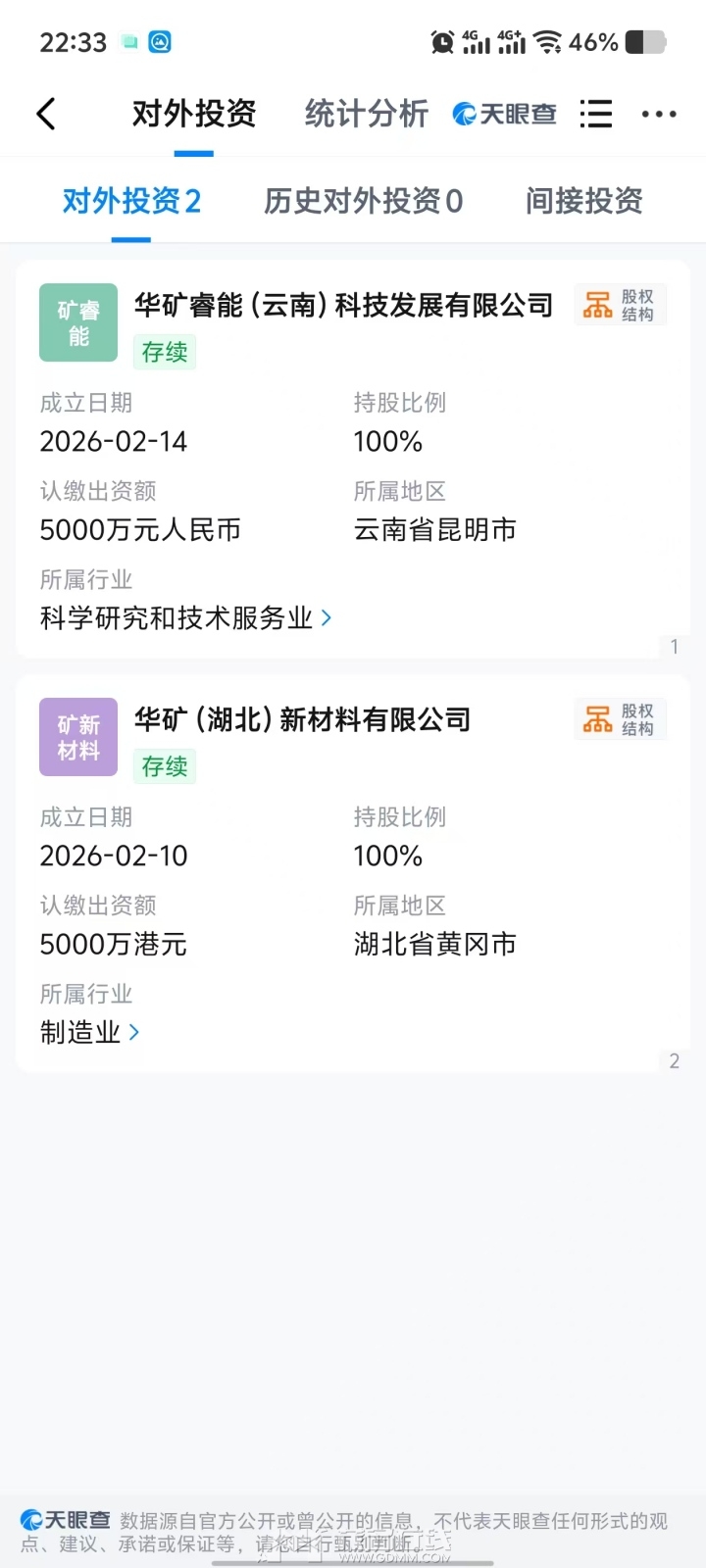
Task: Switch to the 间接投资 tab
Action: point(583,201)
